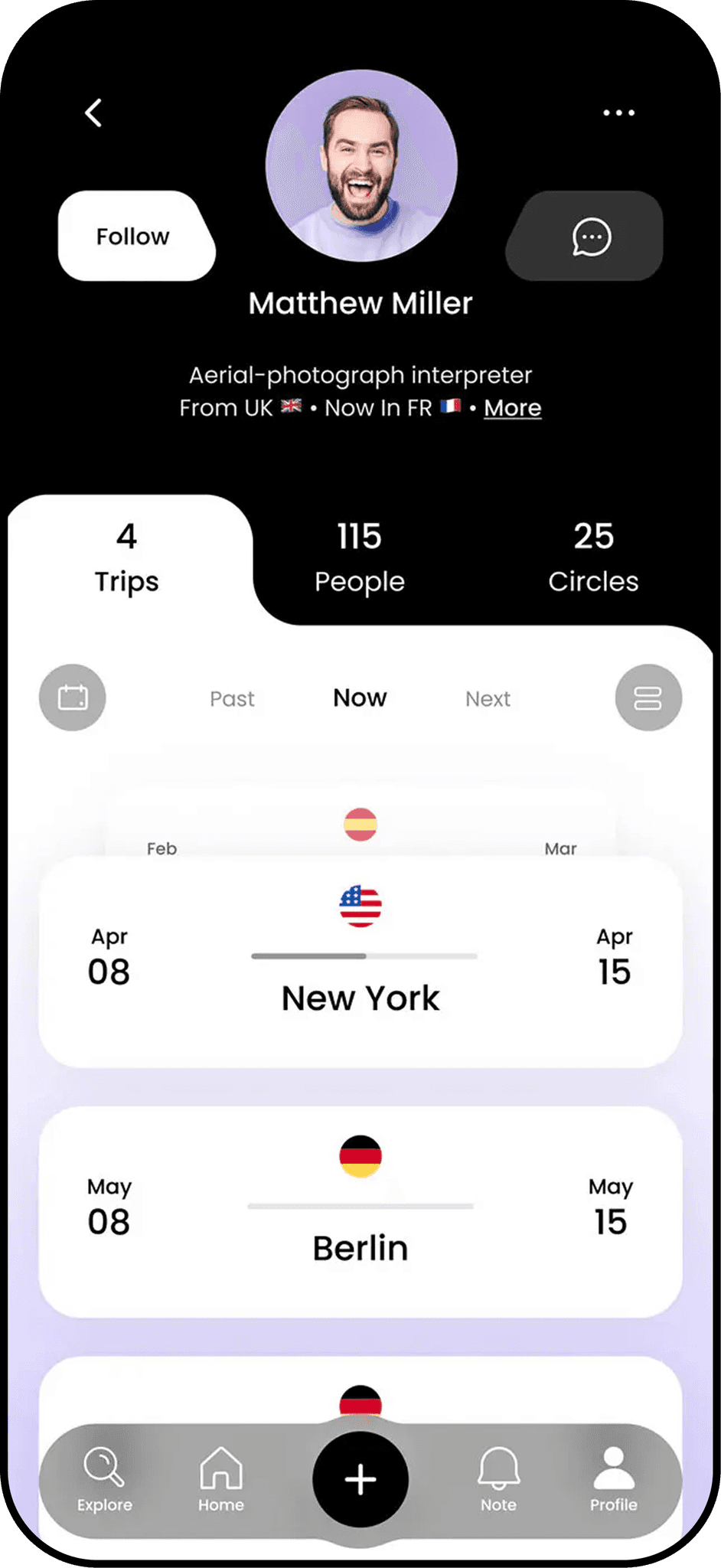
Task: Switch to the Circles tab
Action: coord(593,557)
